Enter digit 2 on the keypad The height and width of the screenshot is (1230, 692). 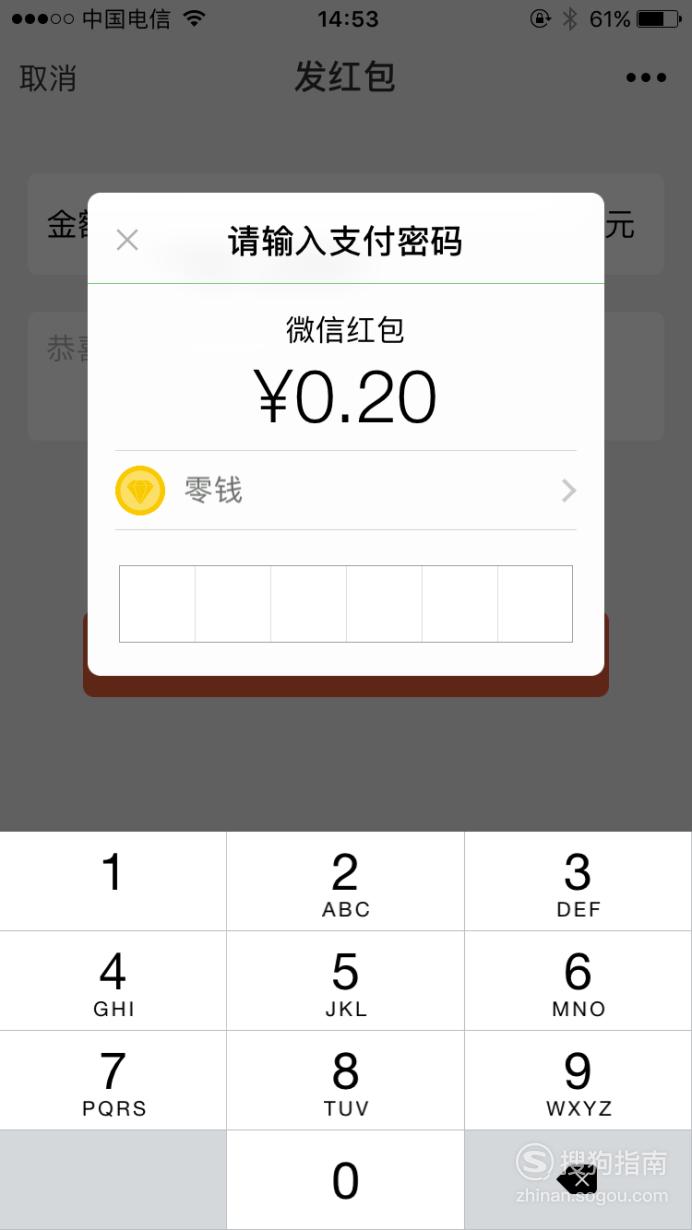[346, 881]
